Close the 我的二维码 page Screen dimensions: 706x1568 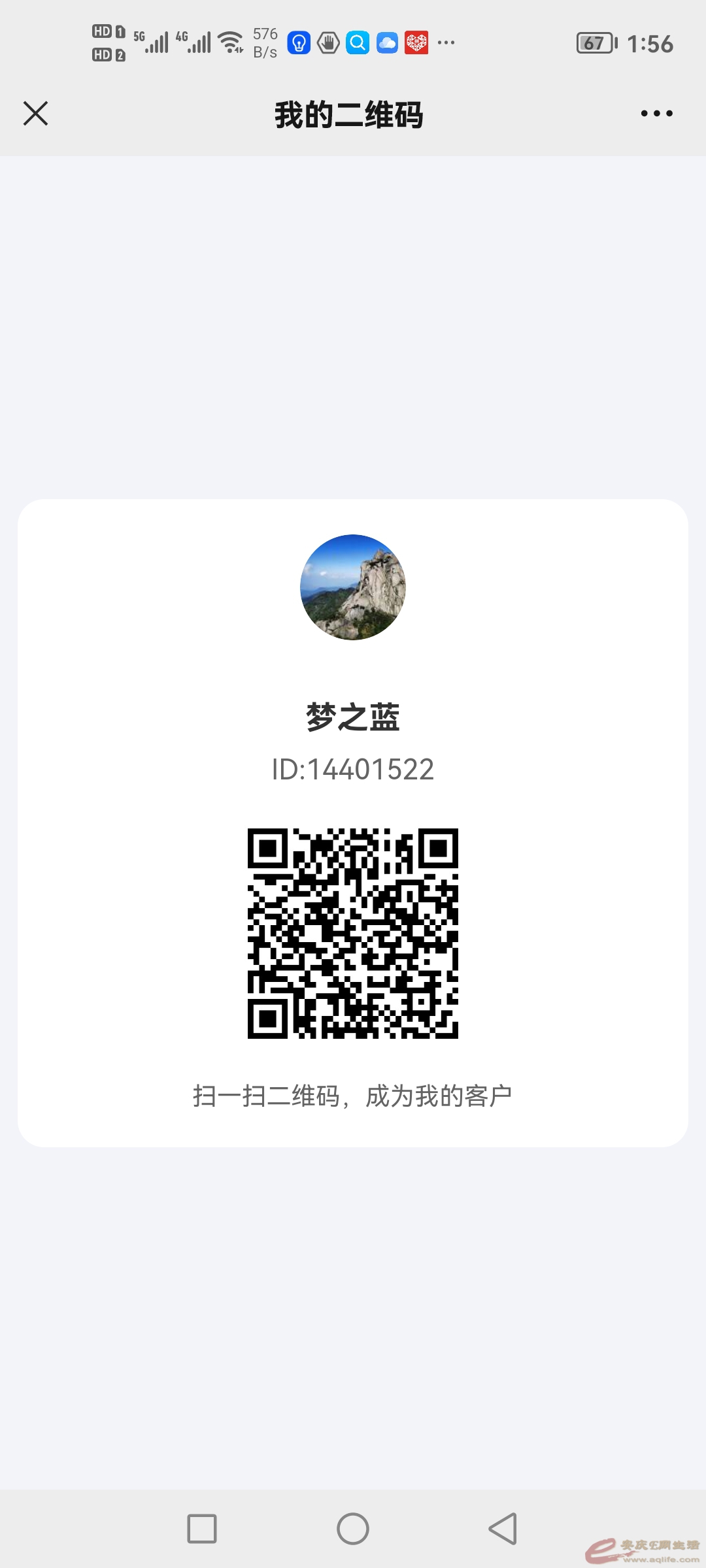click(x=36, y=113)
